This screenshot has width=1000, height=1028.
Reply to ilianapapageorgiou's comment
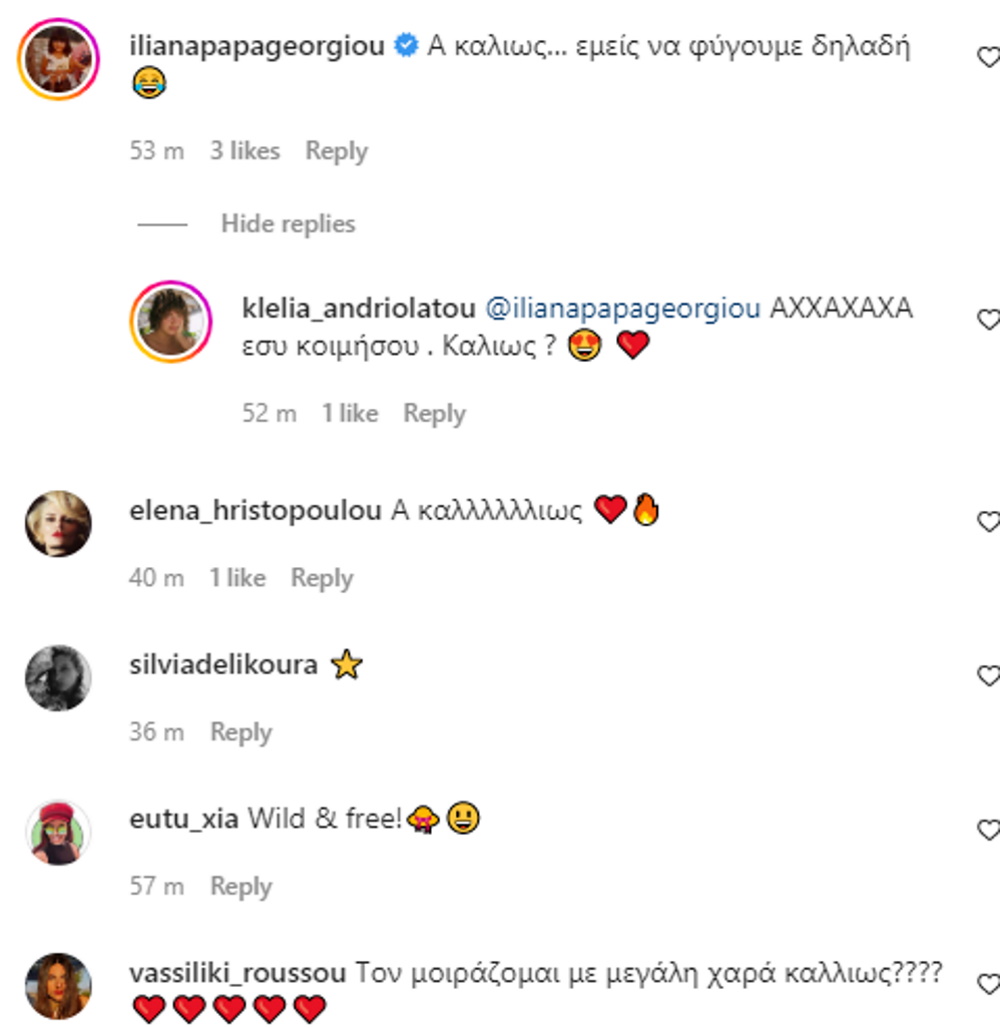pos(336,151)
